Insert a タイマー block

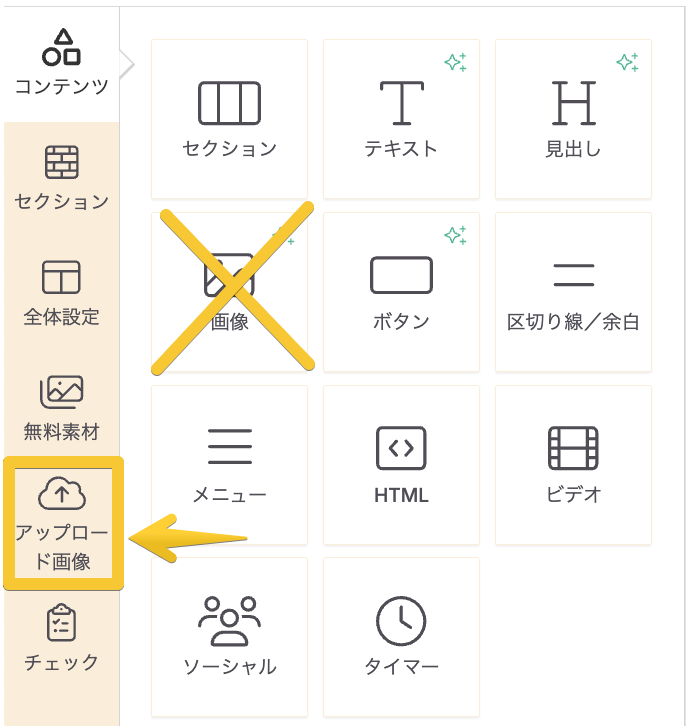pos(401,636)
